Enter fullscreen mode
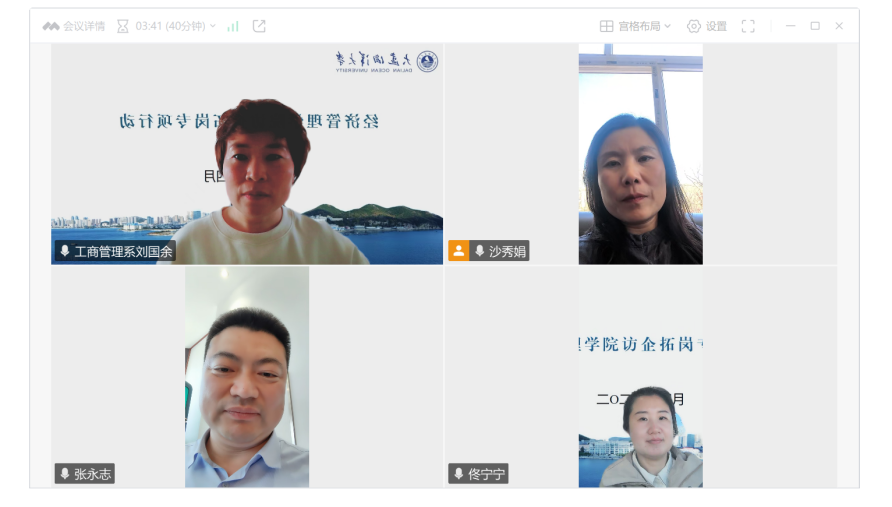Viewport: 892px width, 507px height. click(x=748, y=26)
